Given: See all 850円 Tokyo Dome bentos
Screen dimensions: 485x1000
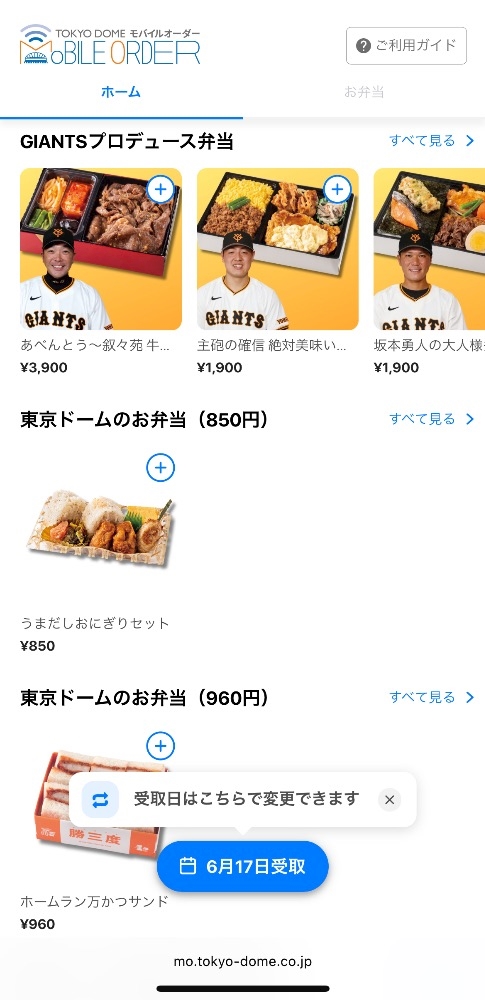Looking at the screenshot, I should point(432,419).
